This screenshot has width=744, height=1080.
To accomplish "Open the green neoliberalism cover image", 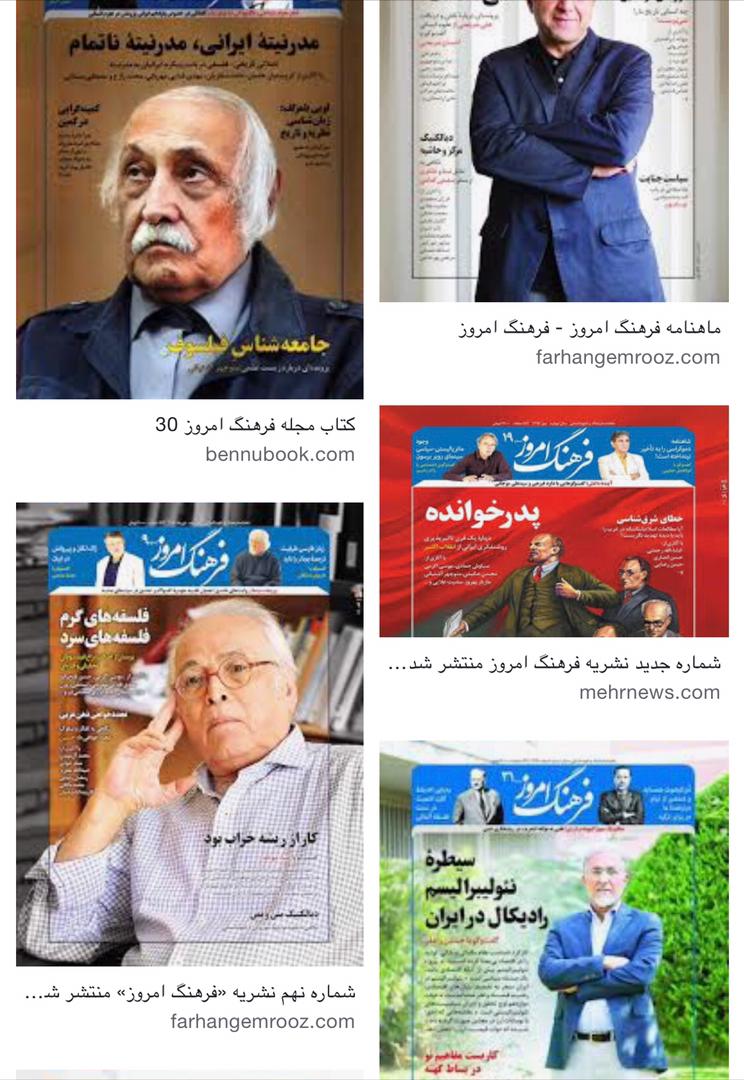I will point(553,910).
